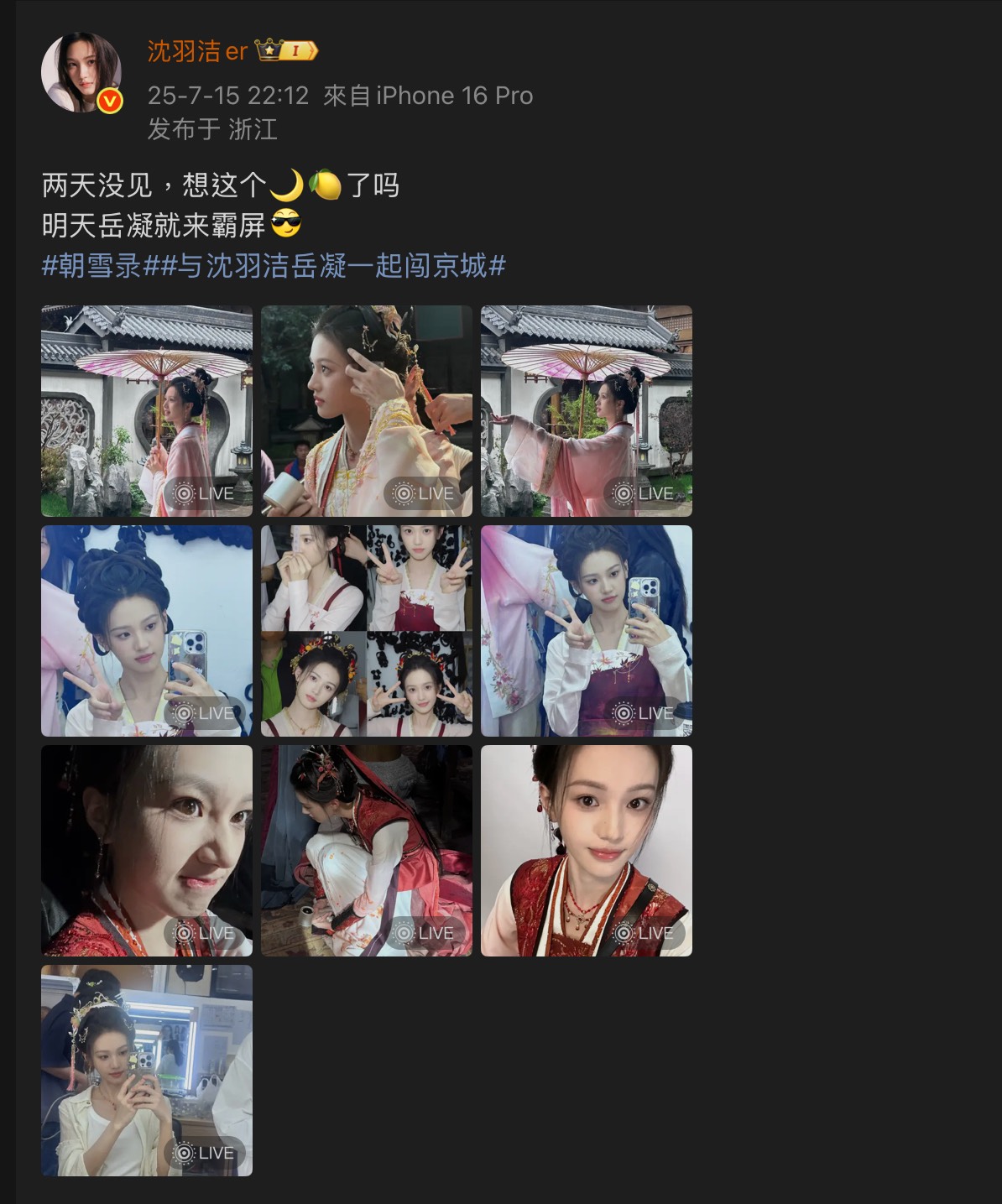Open the mirror selfie in maroon dress
The height and width of the screenshot is (1204, 1002).
point(587,630)
